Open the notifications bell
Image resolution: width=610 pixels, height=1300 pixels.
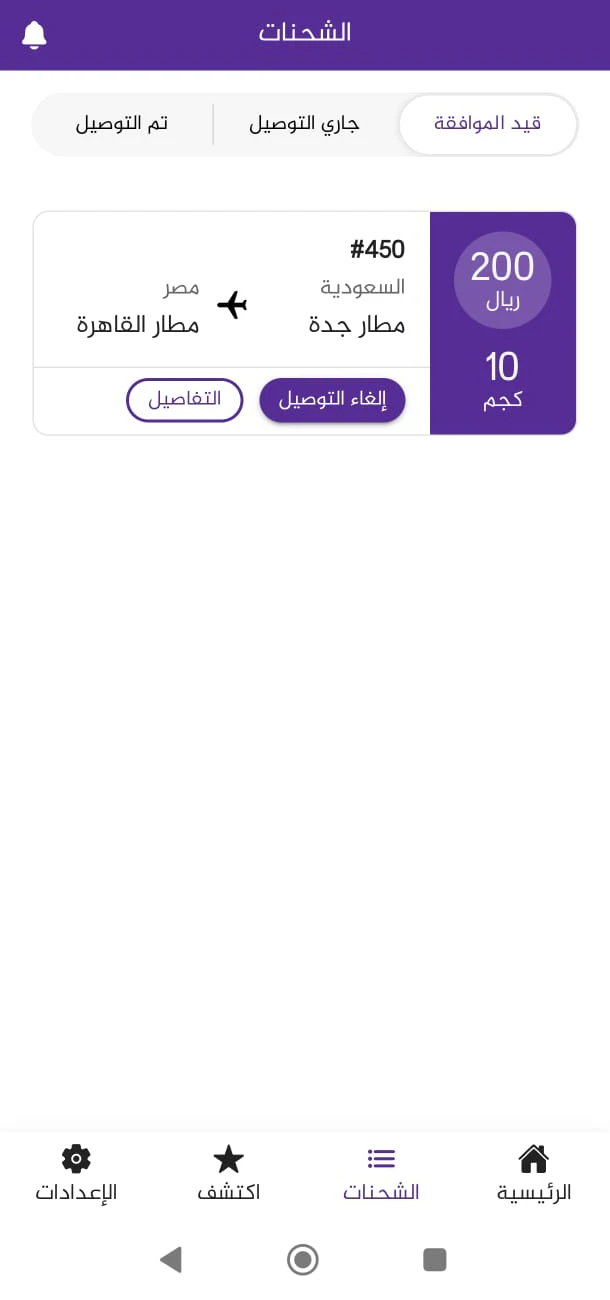(x=34, y=35)
